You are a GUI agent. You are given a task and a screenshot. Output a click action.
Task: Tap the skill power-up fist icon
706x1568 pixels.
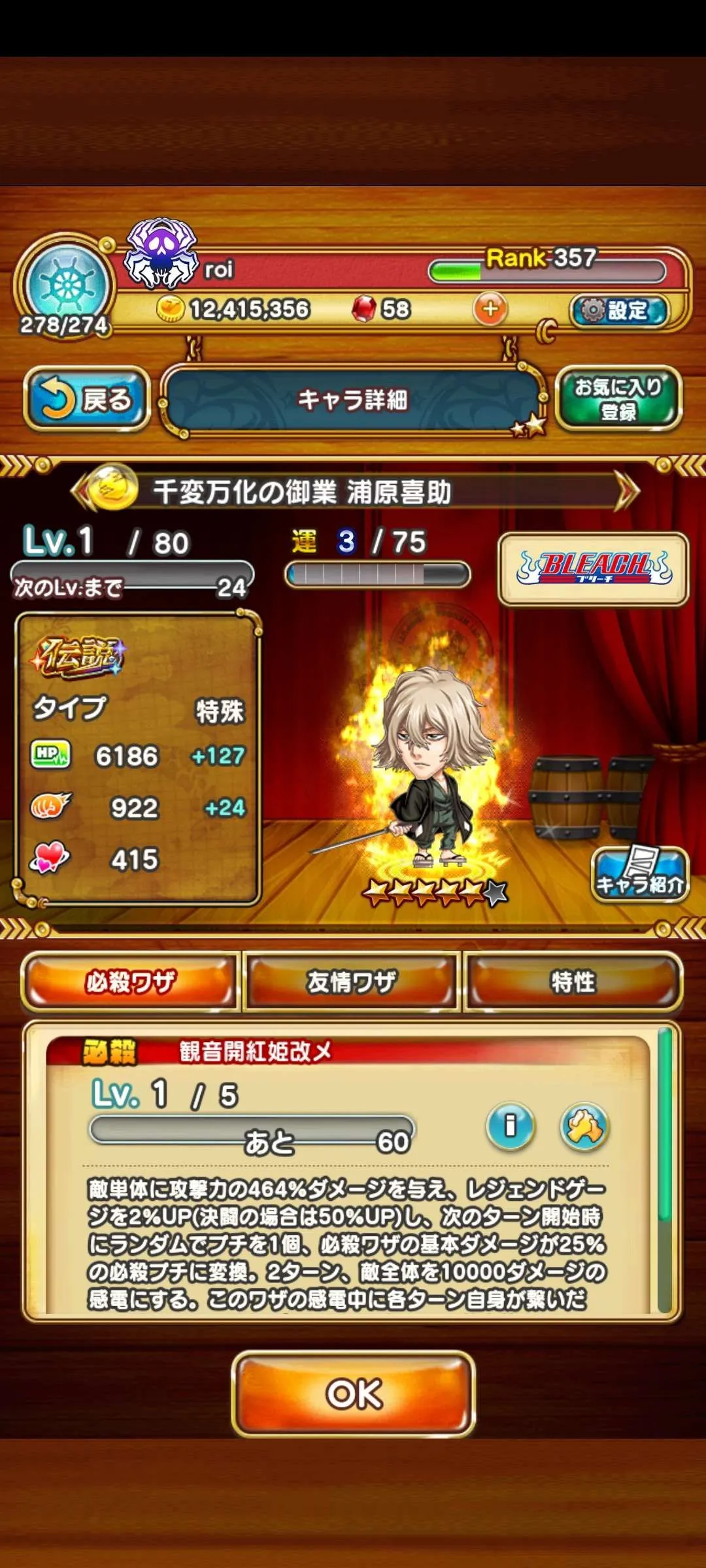[584, 1126]
